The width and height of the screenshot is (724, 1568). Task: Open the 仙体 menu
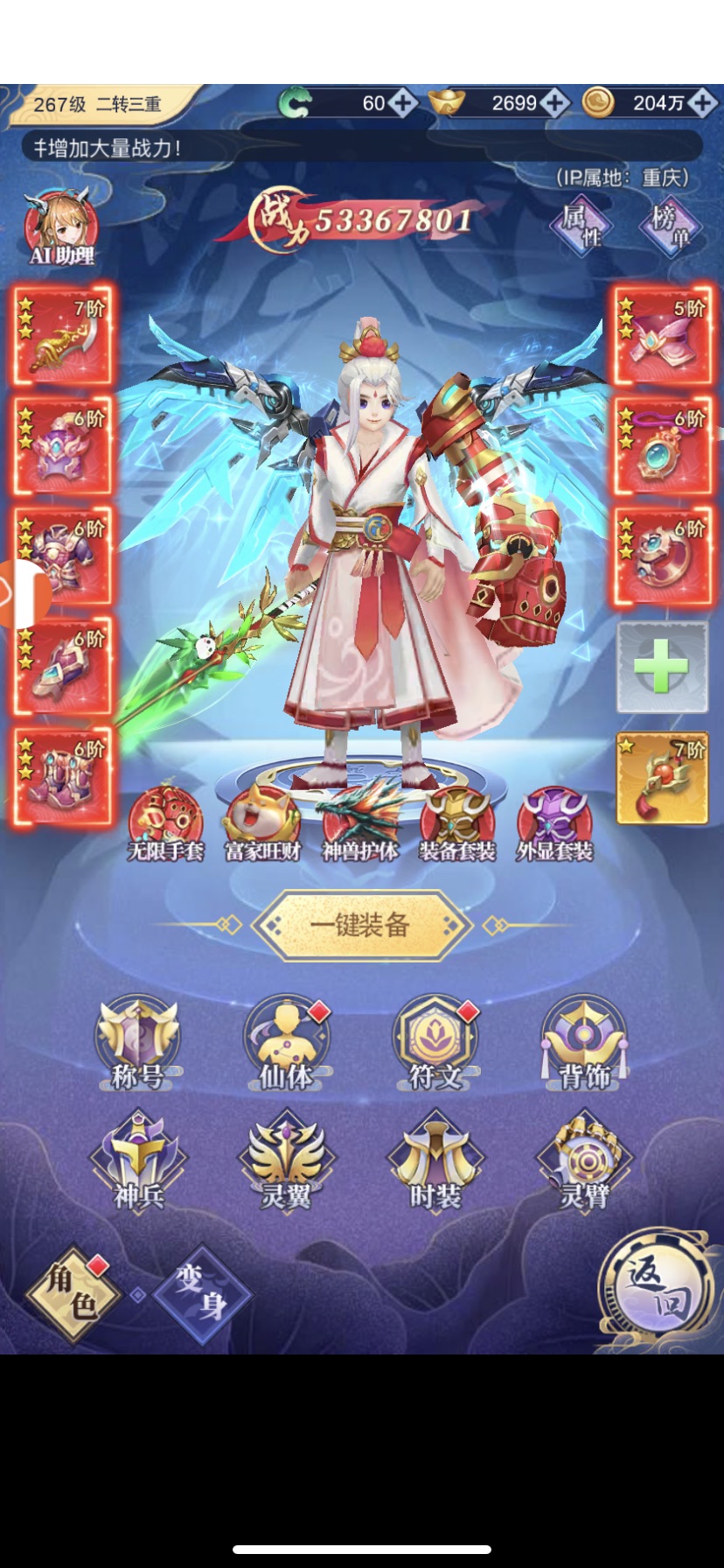287,1043
